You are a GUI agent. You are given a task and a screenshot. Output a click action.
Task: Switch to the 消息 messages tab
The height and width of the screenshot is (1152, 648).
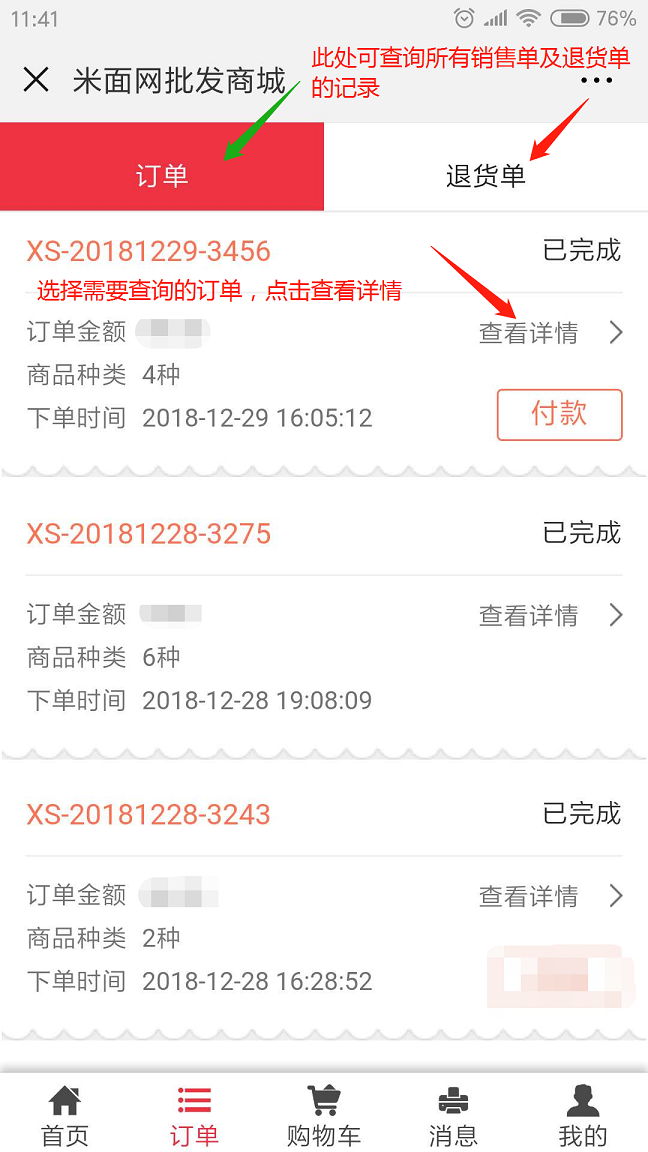pyautogui.click(x=453, y=1115)
